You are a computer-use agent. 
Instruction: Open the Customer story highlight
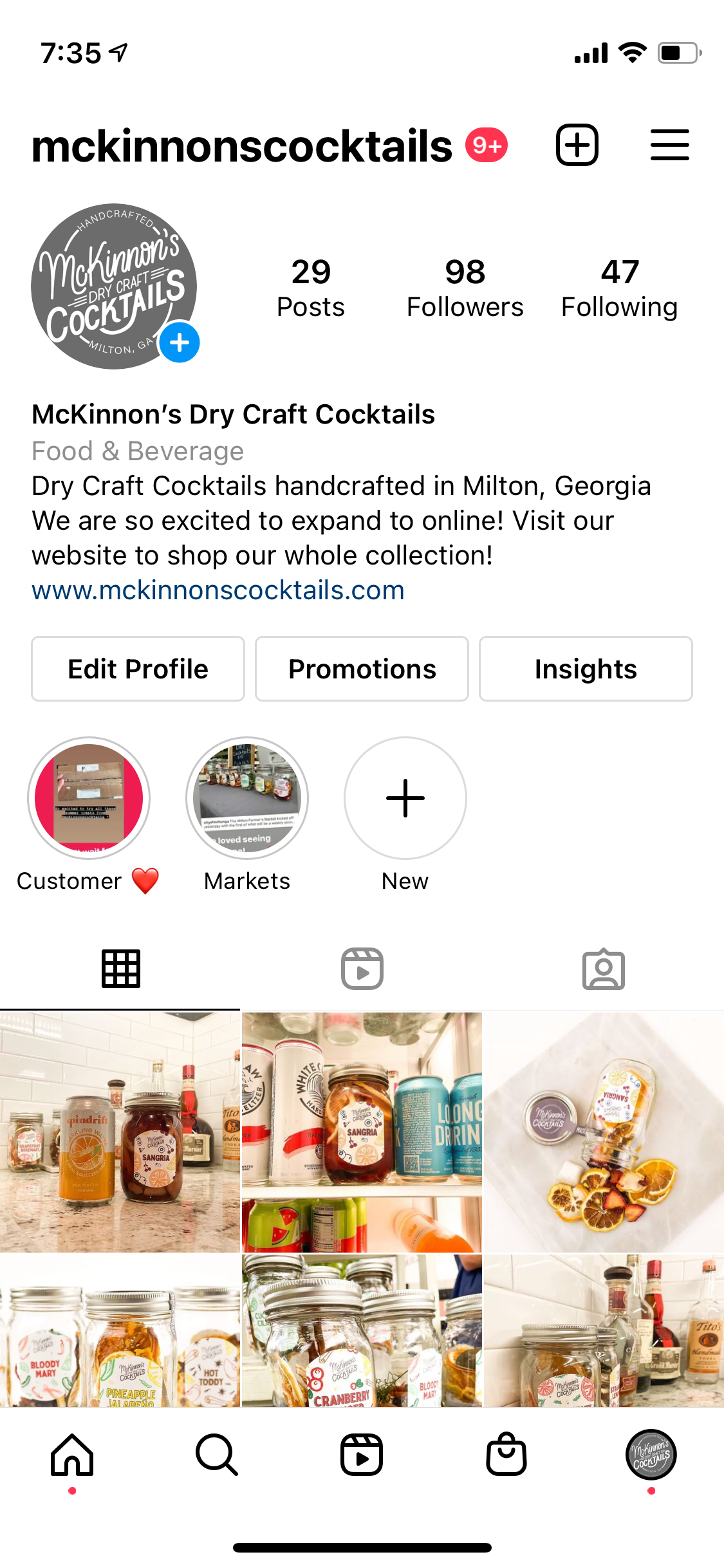tap(89, 798)
